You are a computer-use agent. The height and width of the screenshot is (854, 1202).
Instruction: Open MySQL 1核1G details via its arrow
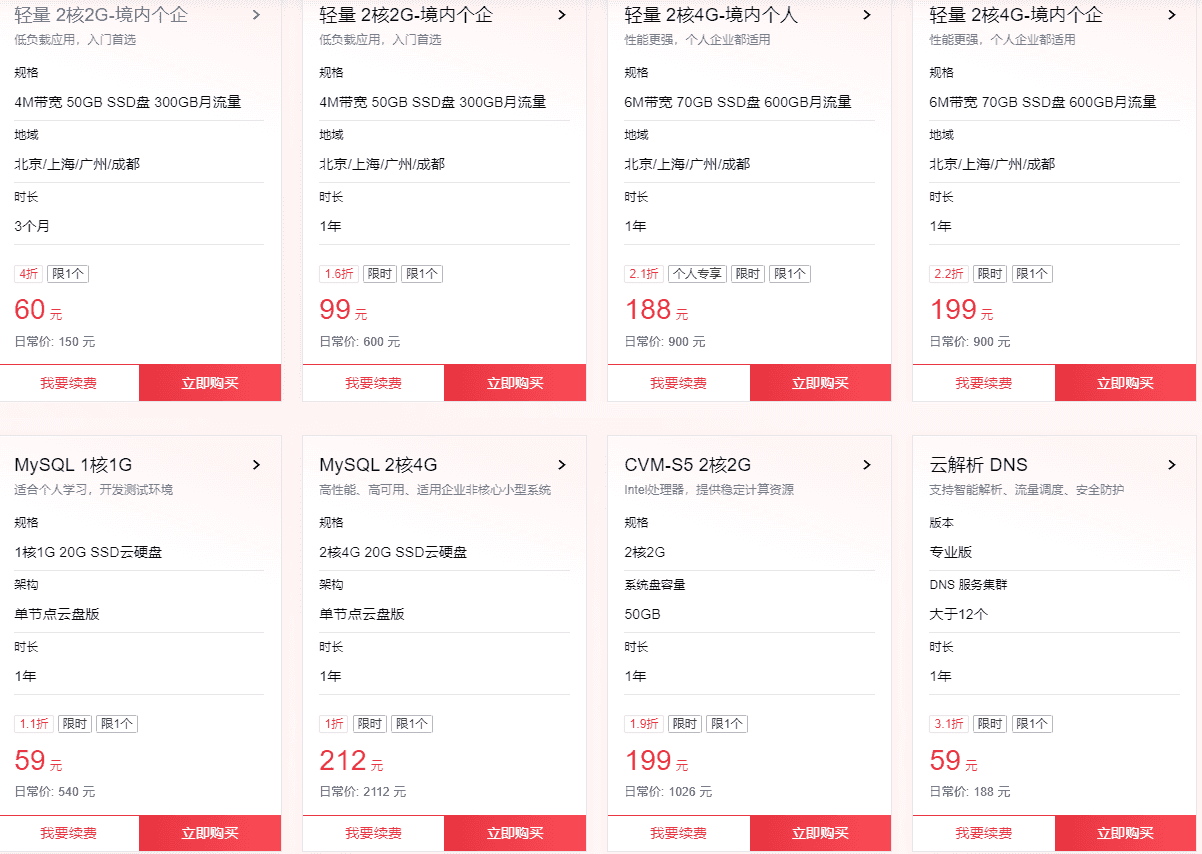tap(256, 465)
